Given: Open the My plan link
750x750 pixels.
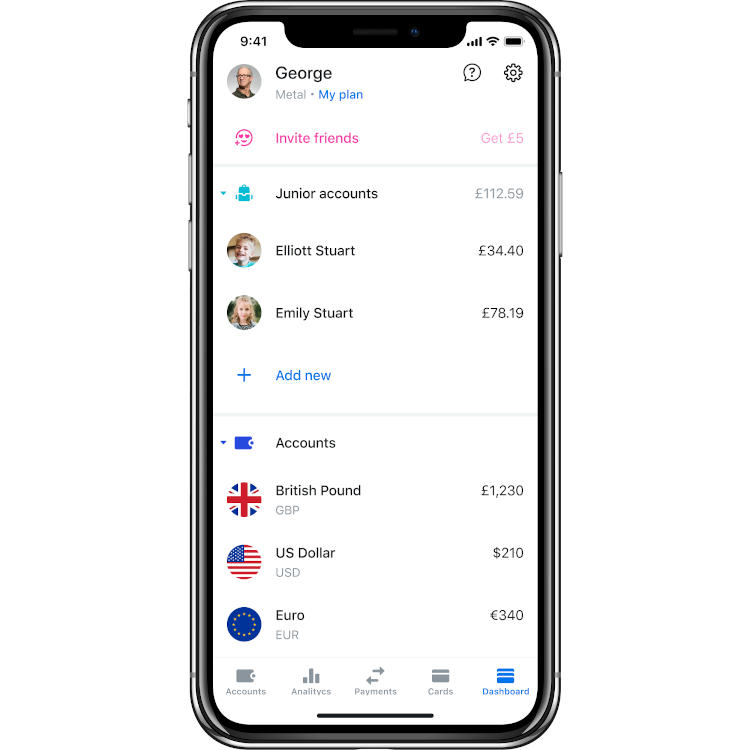Looking at the screenshot, I should pos(340,95).
